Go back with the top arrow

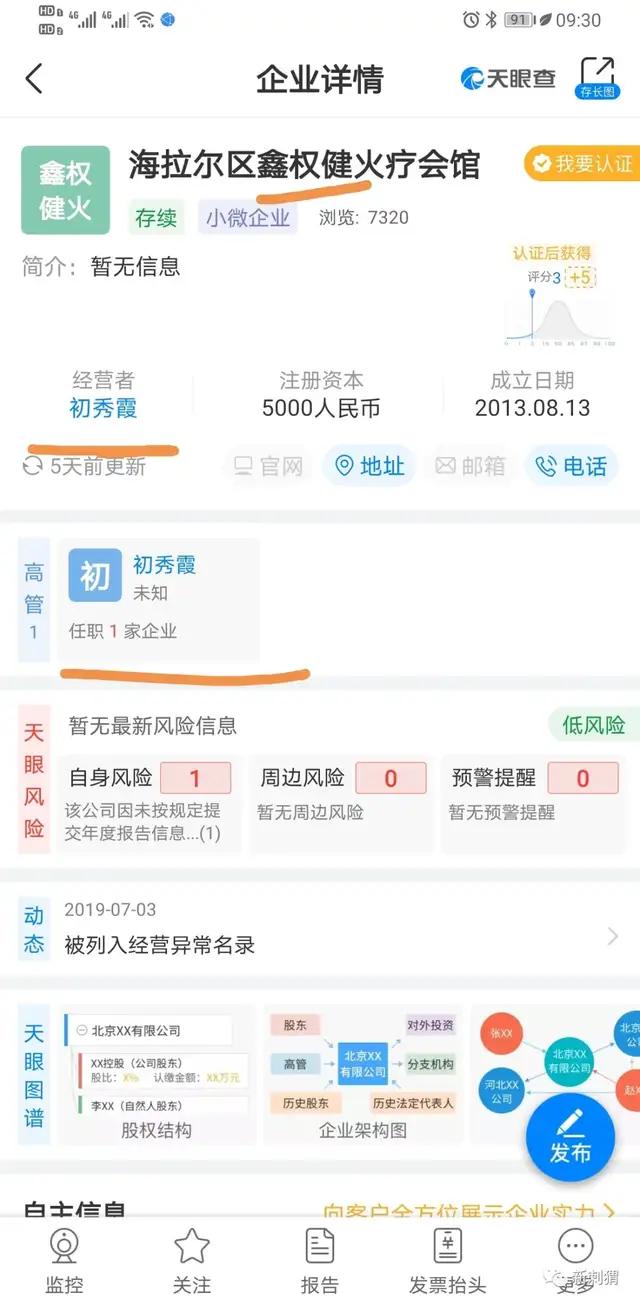pyautogui.click(x=35, y=79)
